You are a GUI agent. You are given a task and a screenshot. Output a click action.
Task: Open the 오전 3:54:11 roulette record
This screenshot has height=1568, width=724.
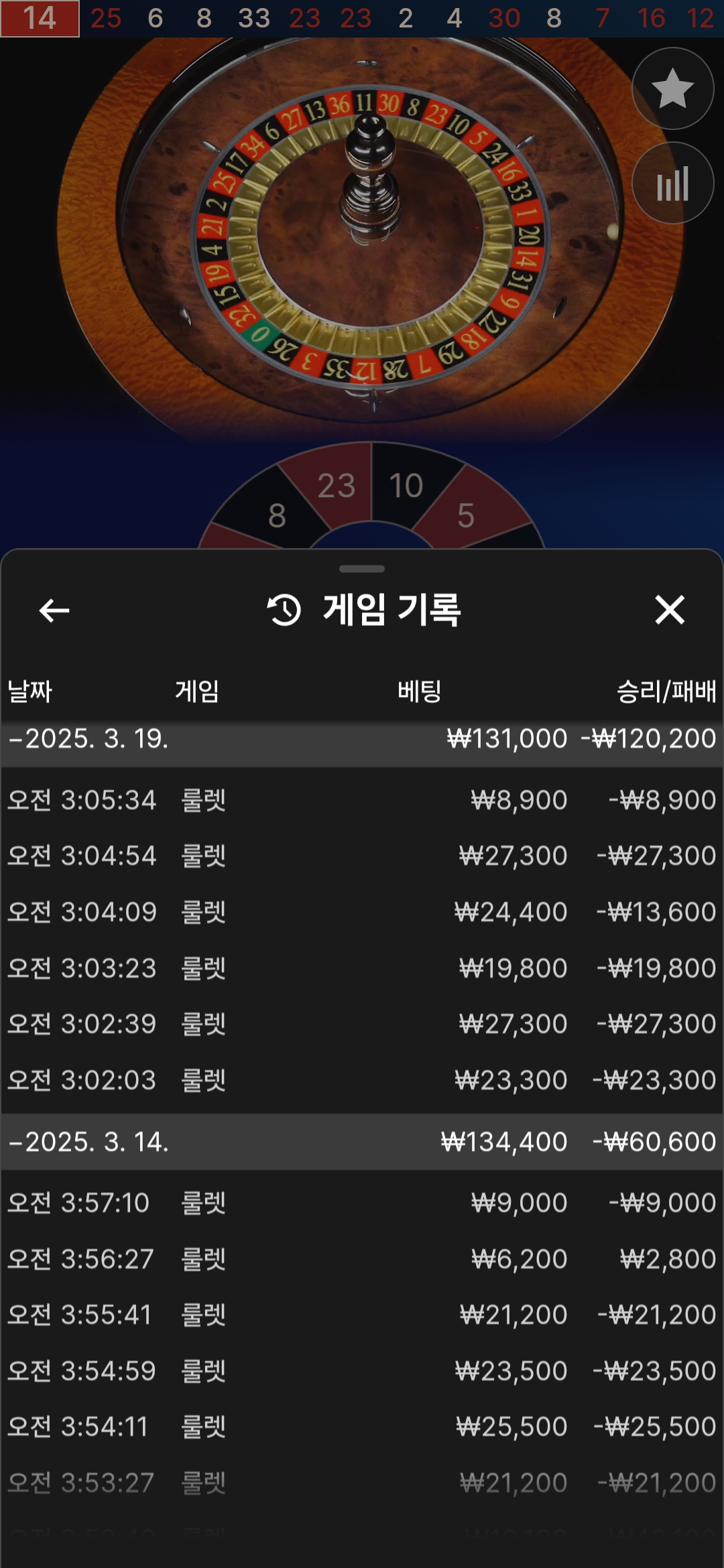362,1427
